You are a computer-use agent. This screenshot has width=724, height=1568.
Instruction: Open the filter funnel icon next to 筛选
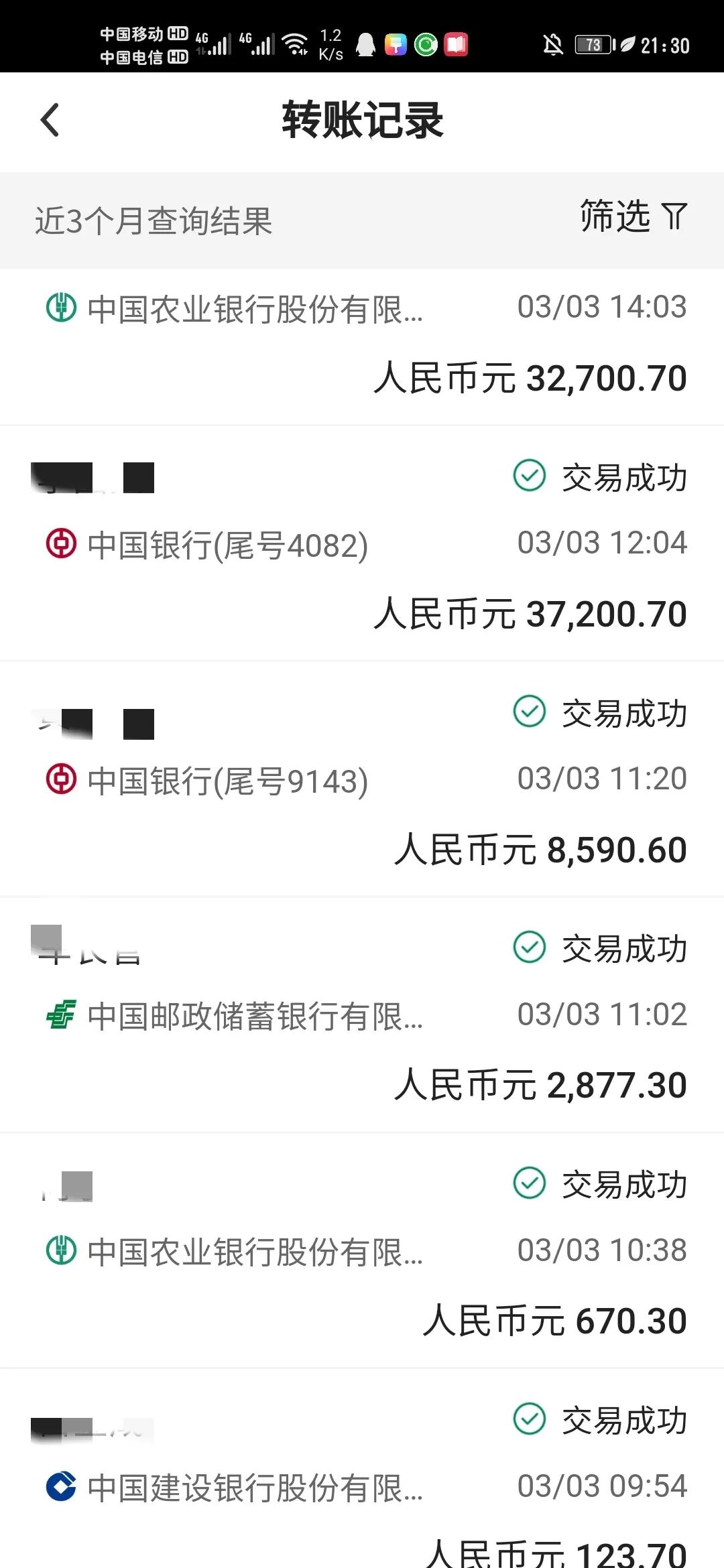point(672,216)
